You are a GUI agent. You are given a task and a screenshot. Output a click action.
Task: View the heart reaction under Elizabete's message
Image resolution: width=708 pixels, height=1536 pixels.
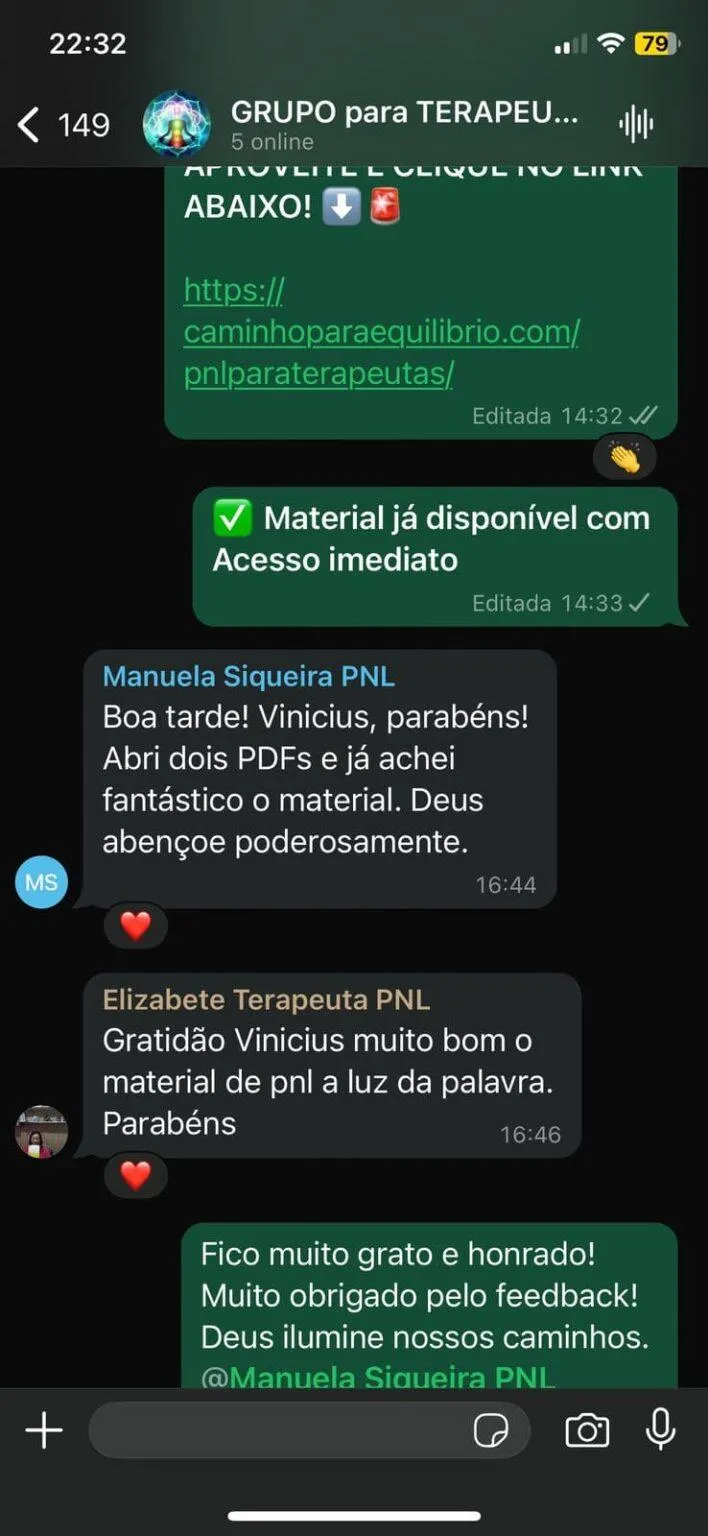pyautogui.click(x=135, y=1175)
